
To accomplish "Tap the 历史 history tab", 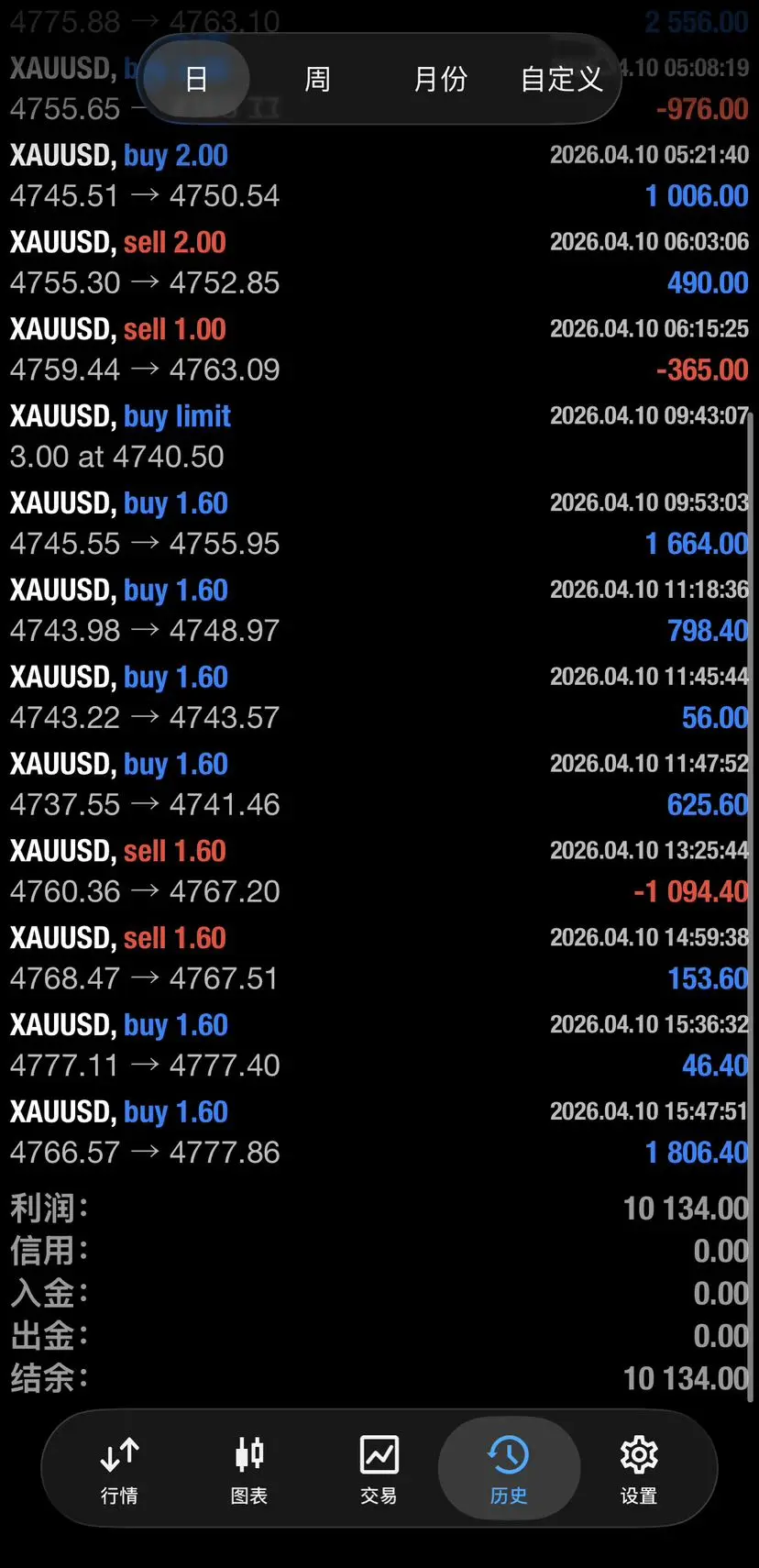I will 509,1470.
